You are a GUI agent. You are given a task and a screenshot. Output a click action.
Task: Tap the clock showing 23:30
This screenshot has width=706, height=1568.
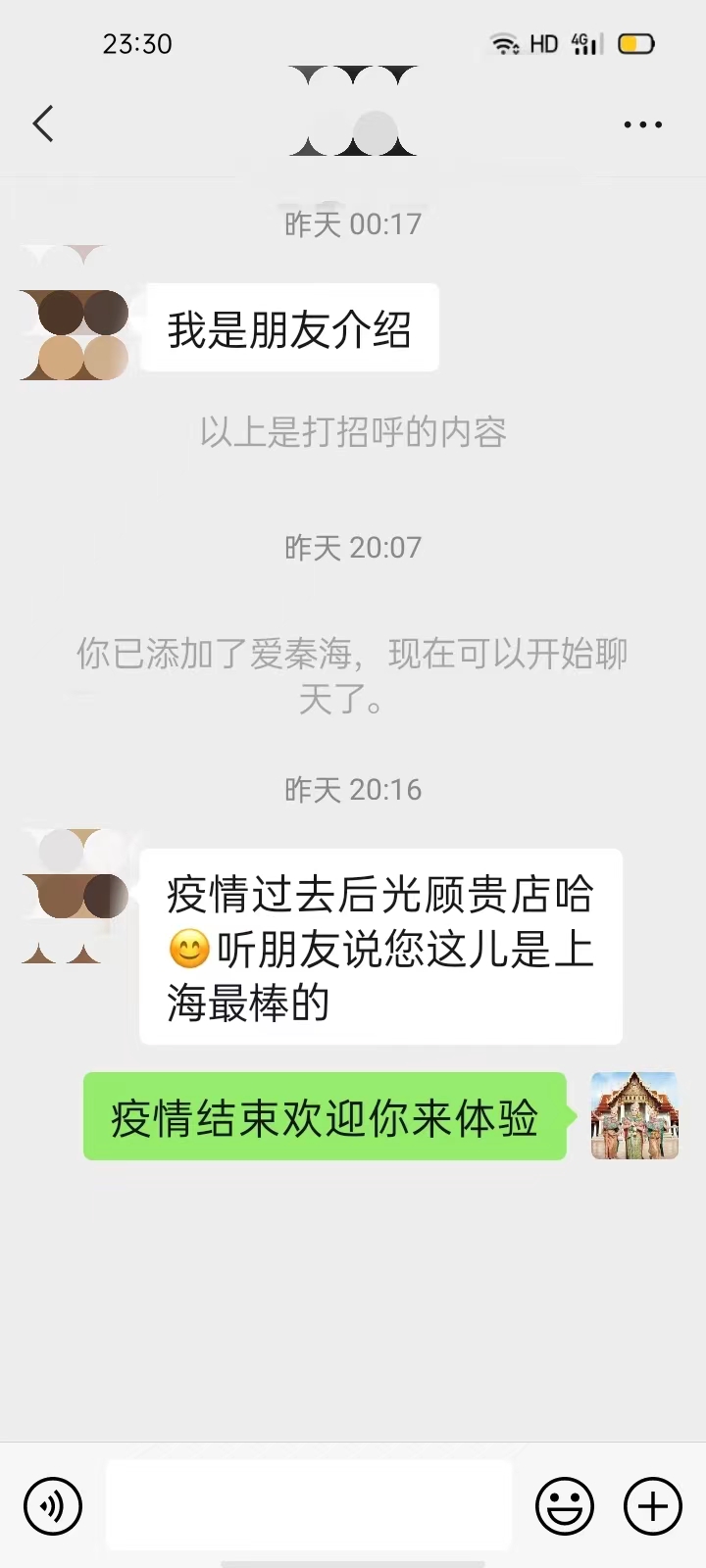click(x=138, y=43)
